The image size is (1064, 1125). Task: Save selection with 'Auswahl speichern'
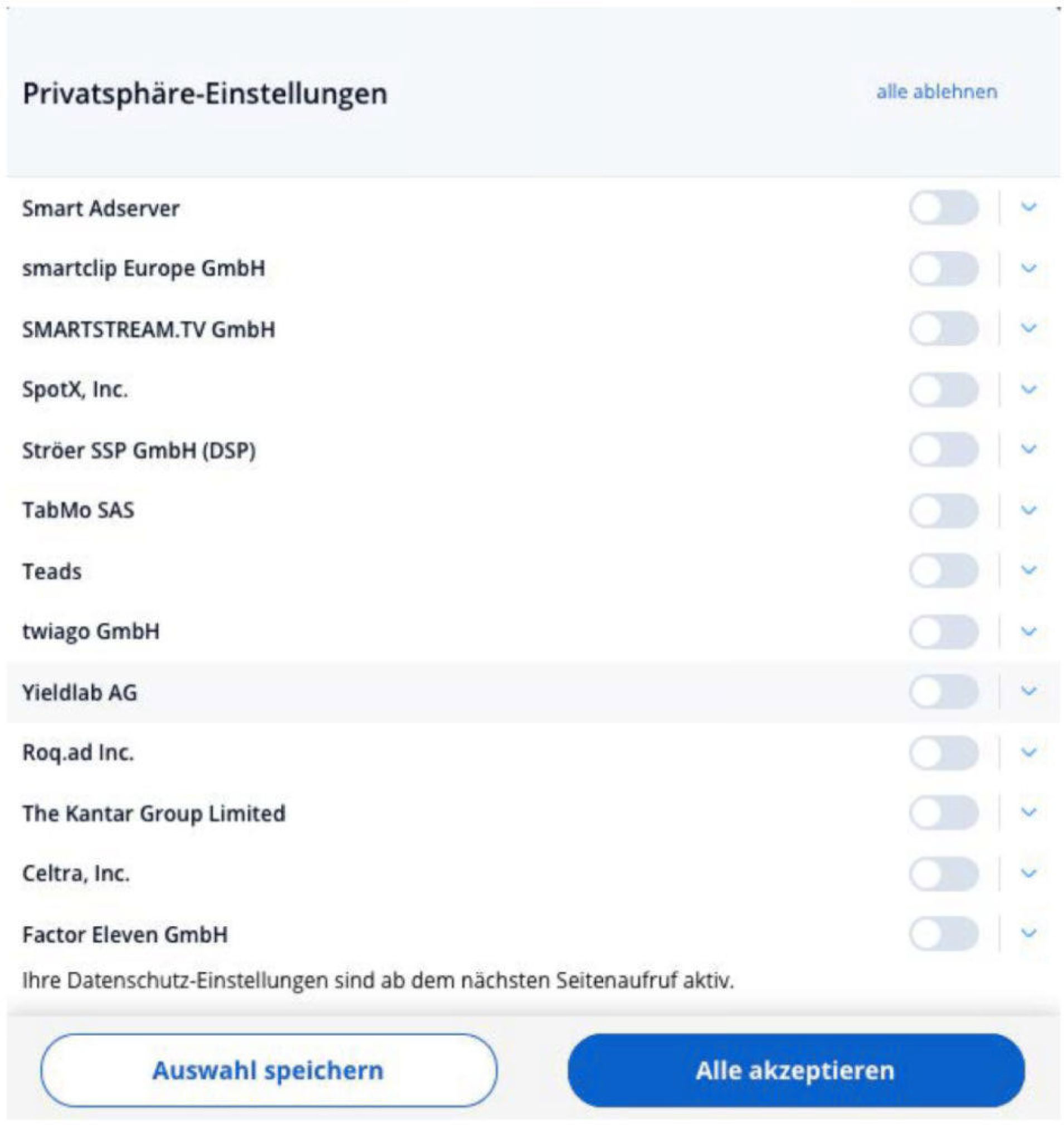[269, 1070]
